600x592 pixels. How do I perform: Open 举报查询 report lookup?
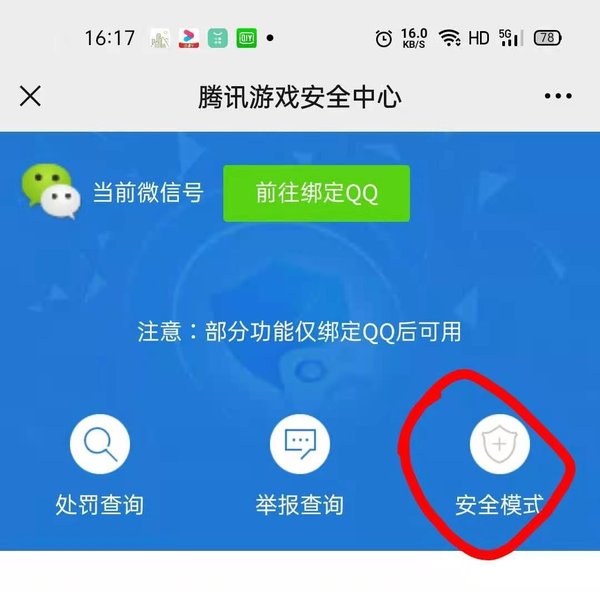coord(299,445)
